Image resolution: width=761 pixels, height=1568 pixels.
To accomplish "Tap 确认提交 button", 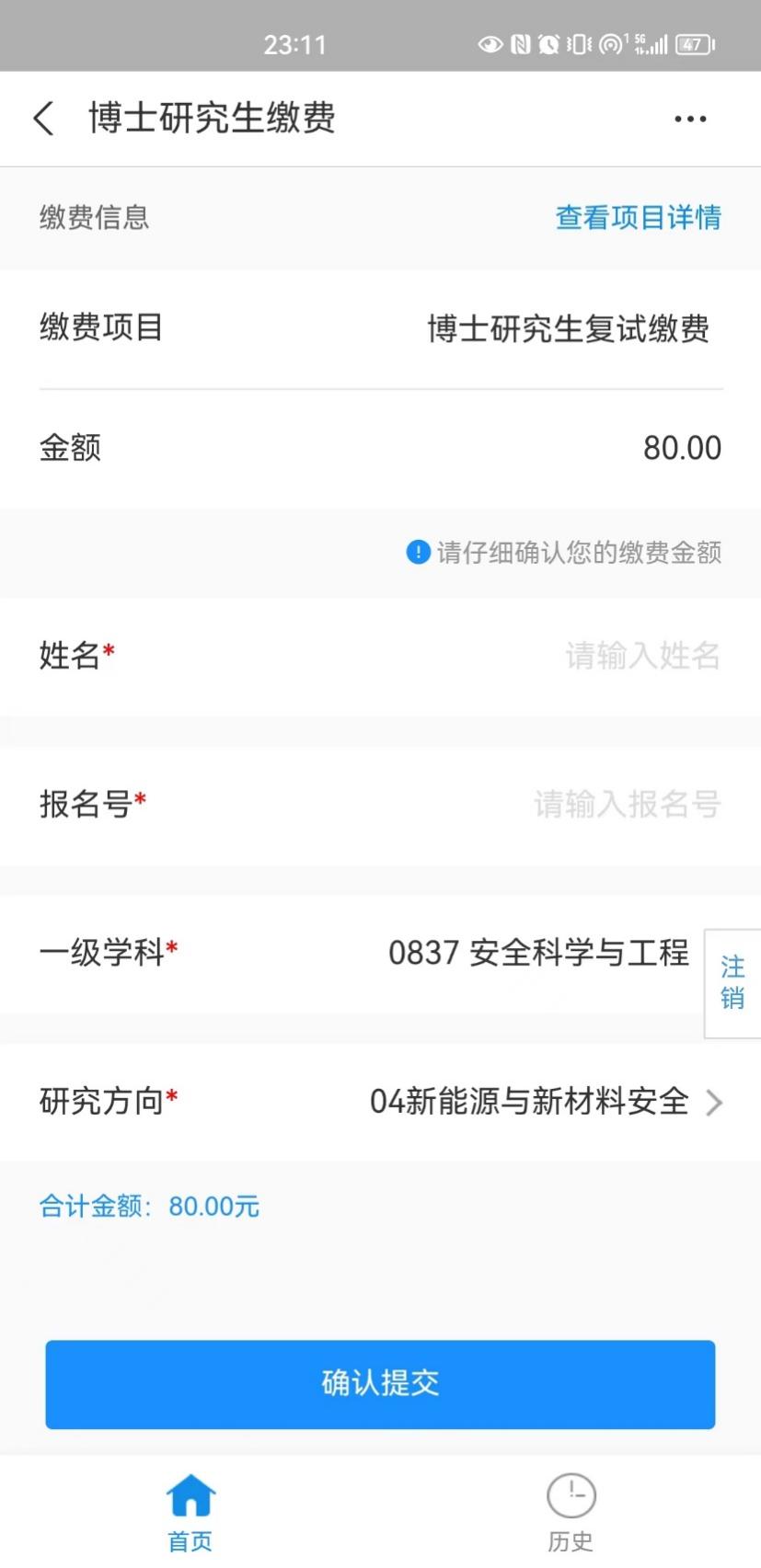I will coord(380,1384).
